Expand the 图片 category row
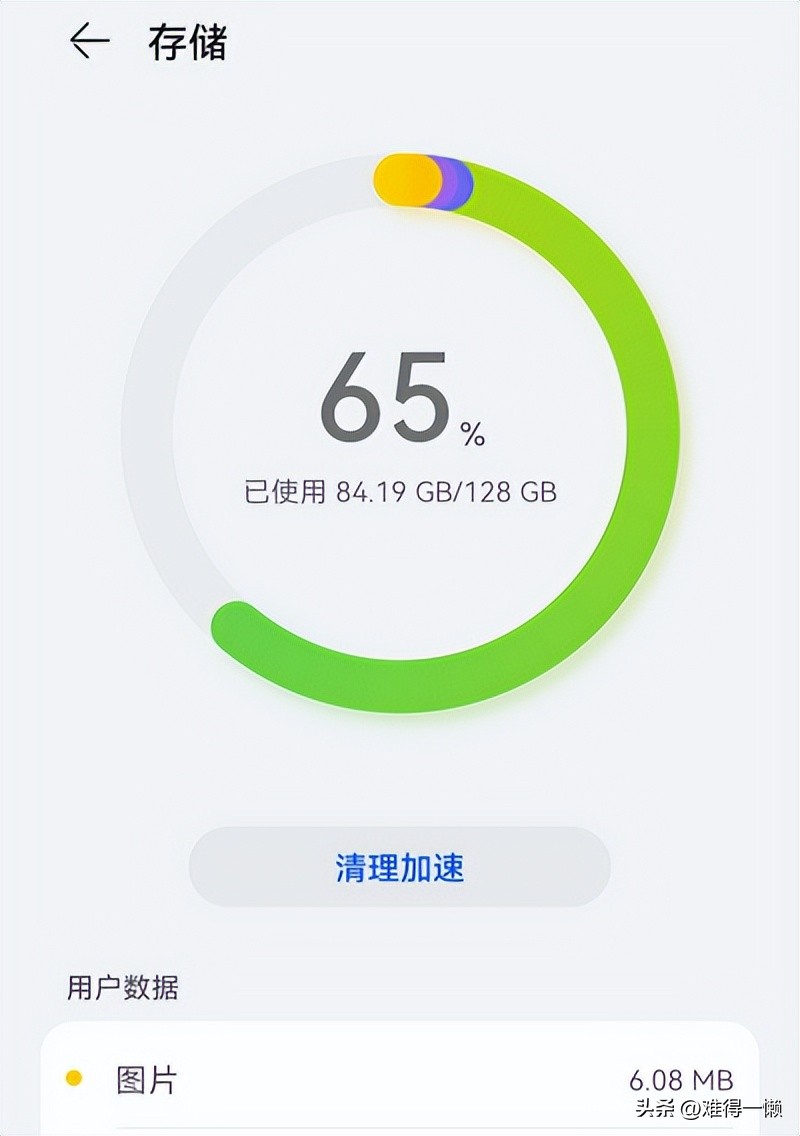800x1136 pixels. click(400, 1078)
